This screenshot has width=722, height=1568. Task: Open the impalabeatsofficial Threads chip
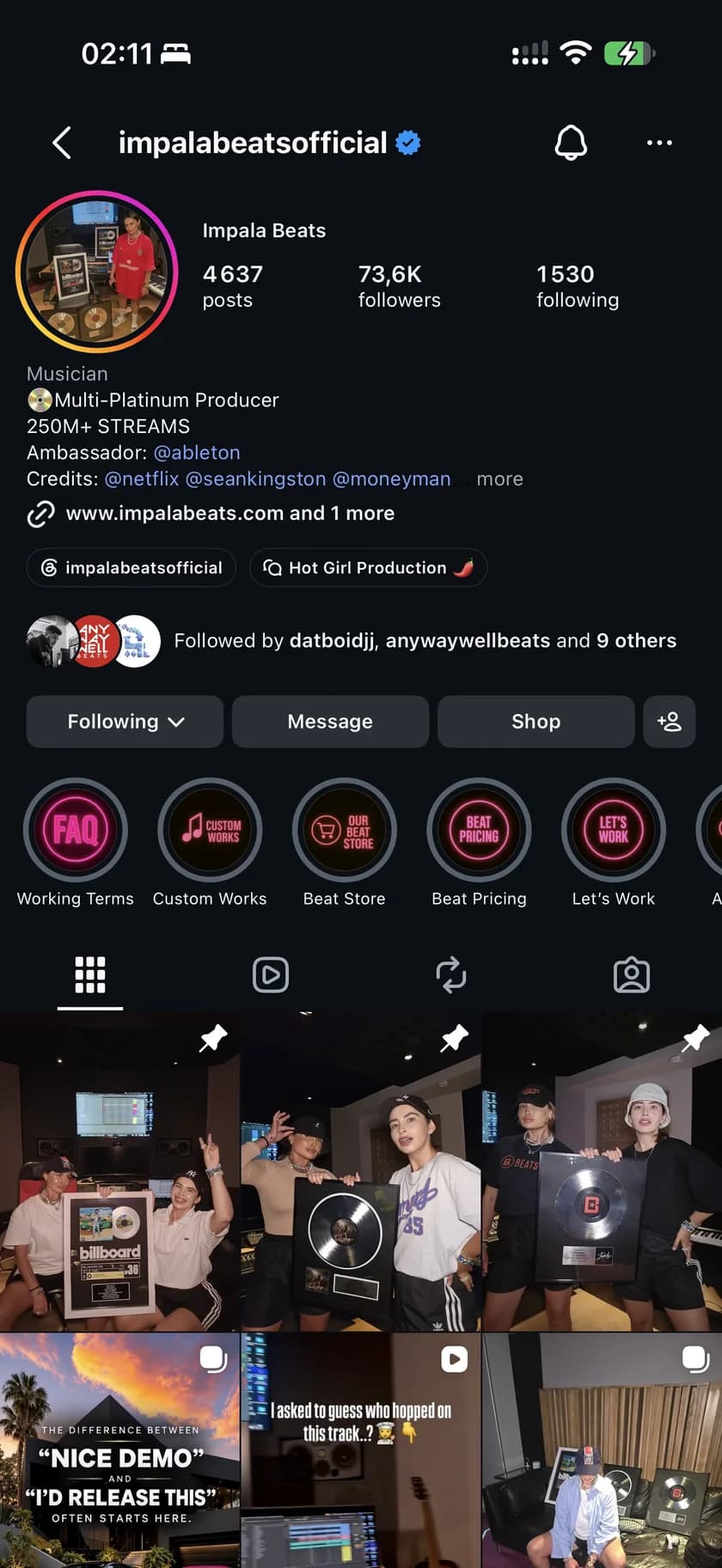click(132, 568)
